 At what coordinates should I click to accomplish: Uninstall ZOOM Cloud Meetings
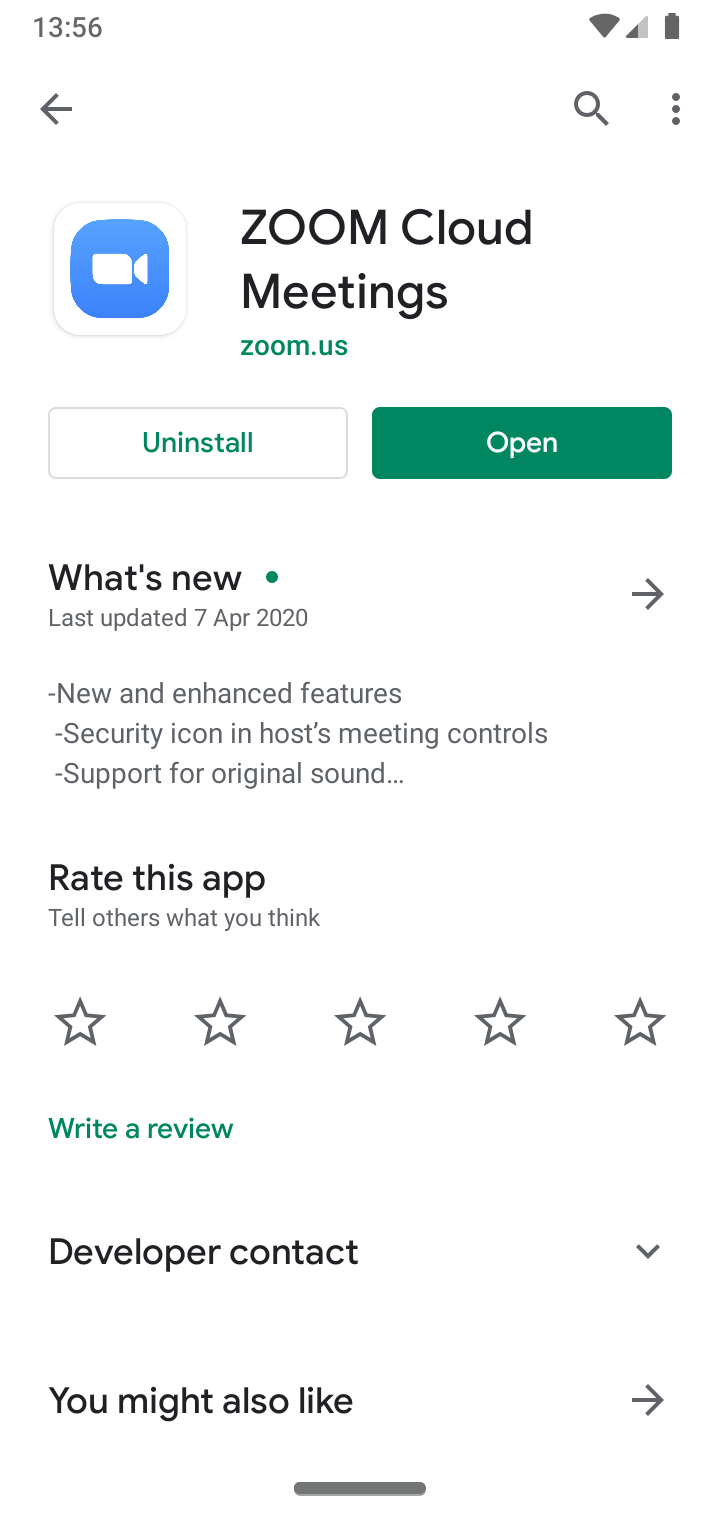[x=198, y=443]
